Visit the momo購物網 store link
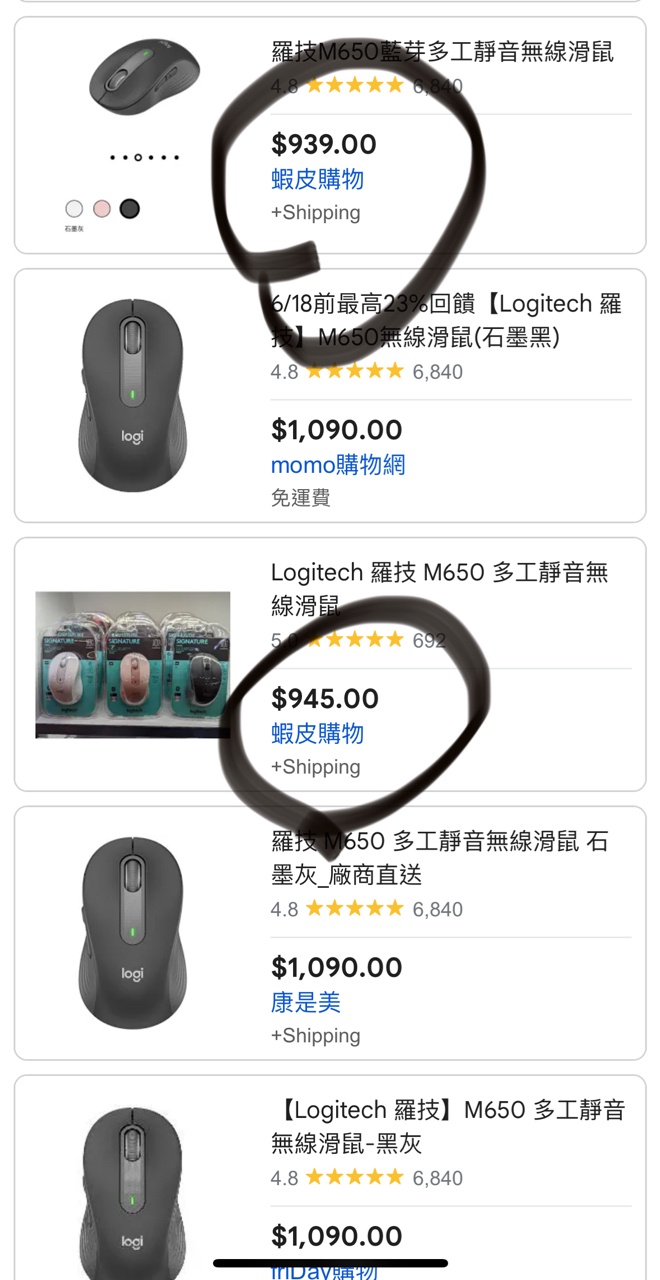 [338, 465]
